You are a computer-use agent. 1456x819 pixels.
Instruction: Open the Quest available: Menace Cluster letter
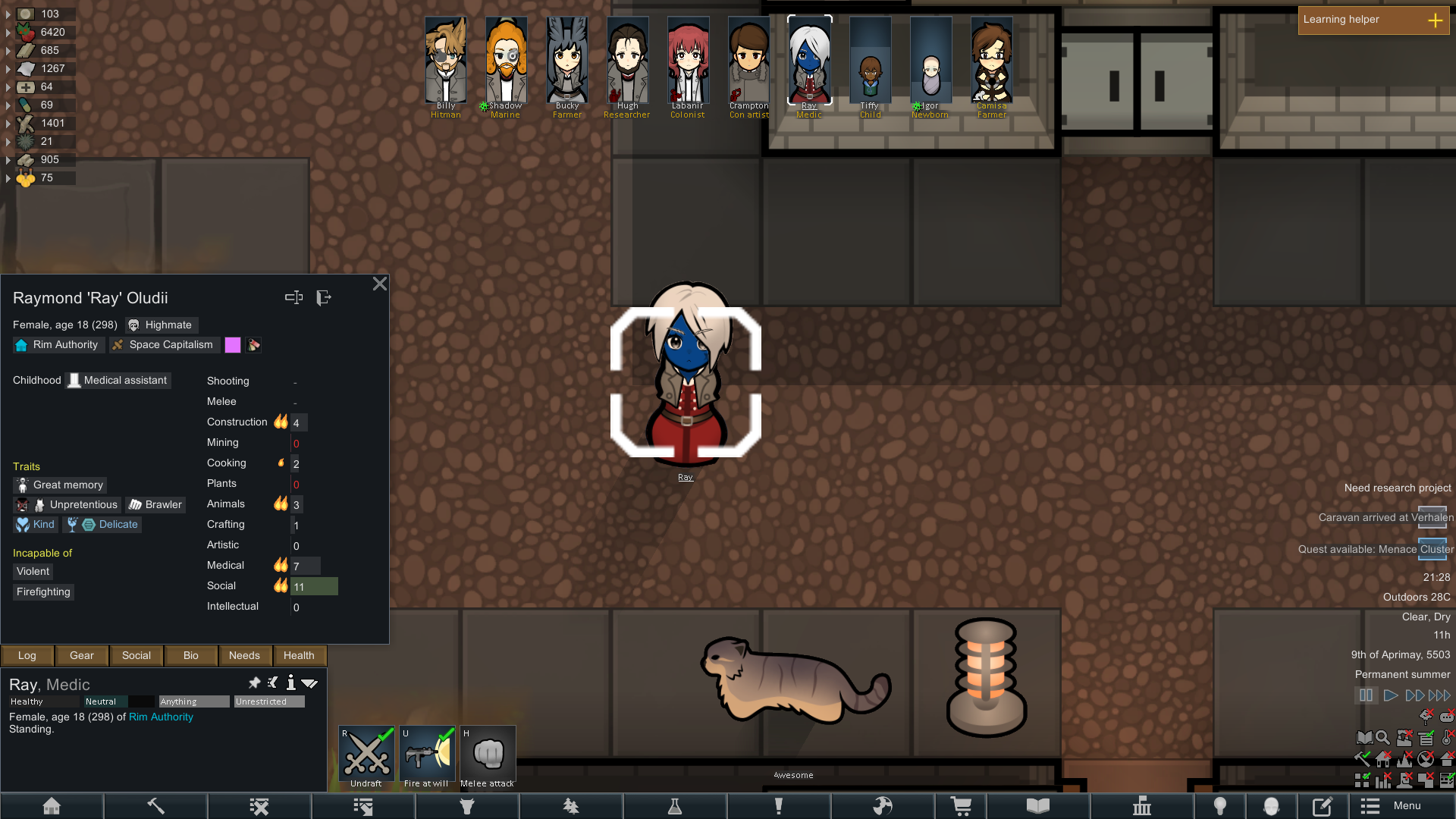1376,550
